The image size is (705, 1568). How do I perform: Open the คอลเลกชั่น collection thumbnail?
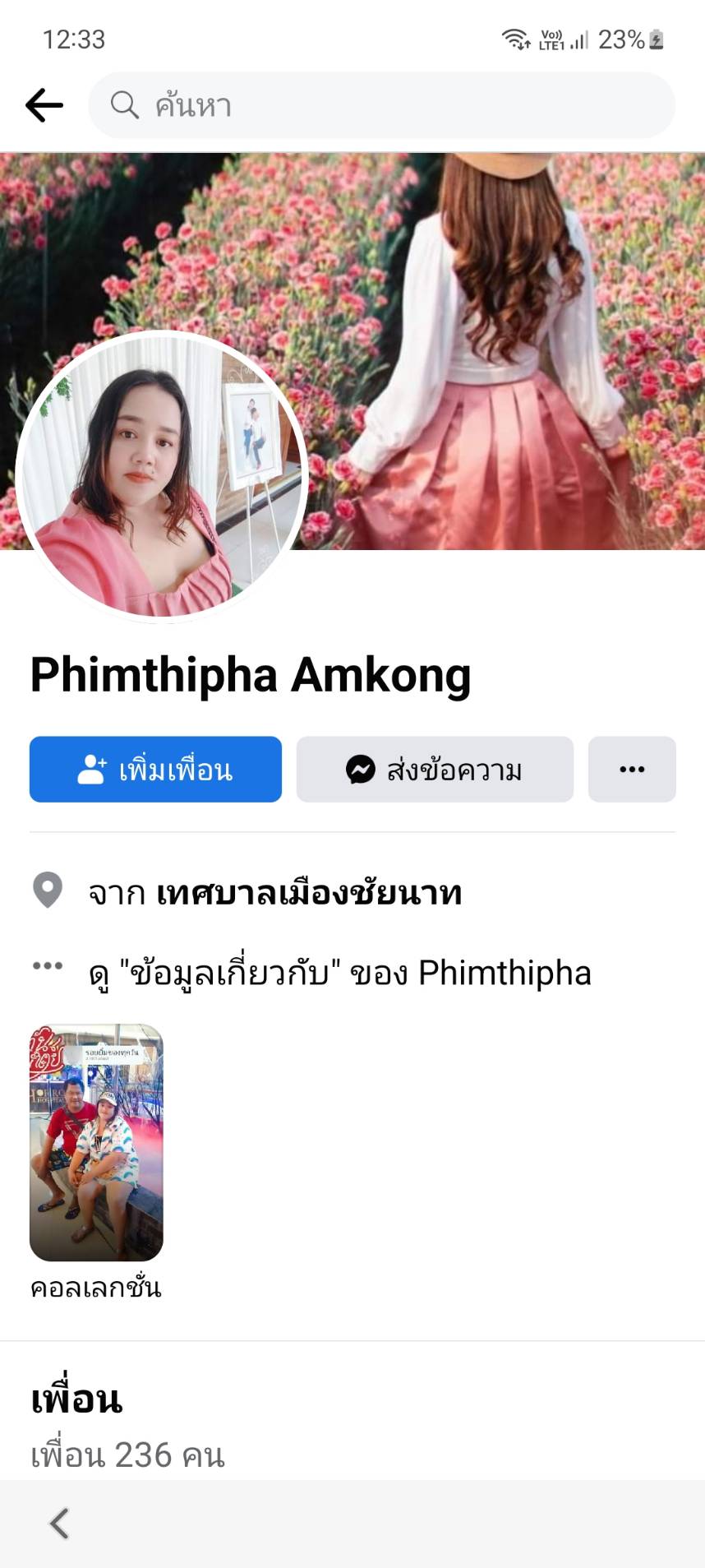tap(96, 1142)
